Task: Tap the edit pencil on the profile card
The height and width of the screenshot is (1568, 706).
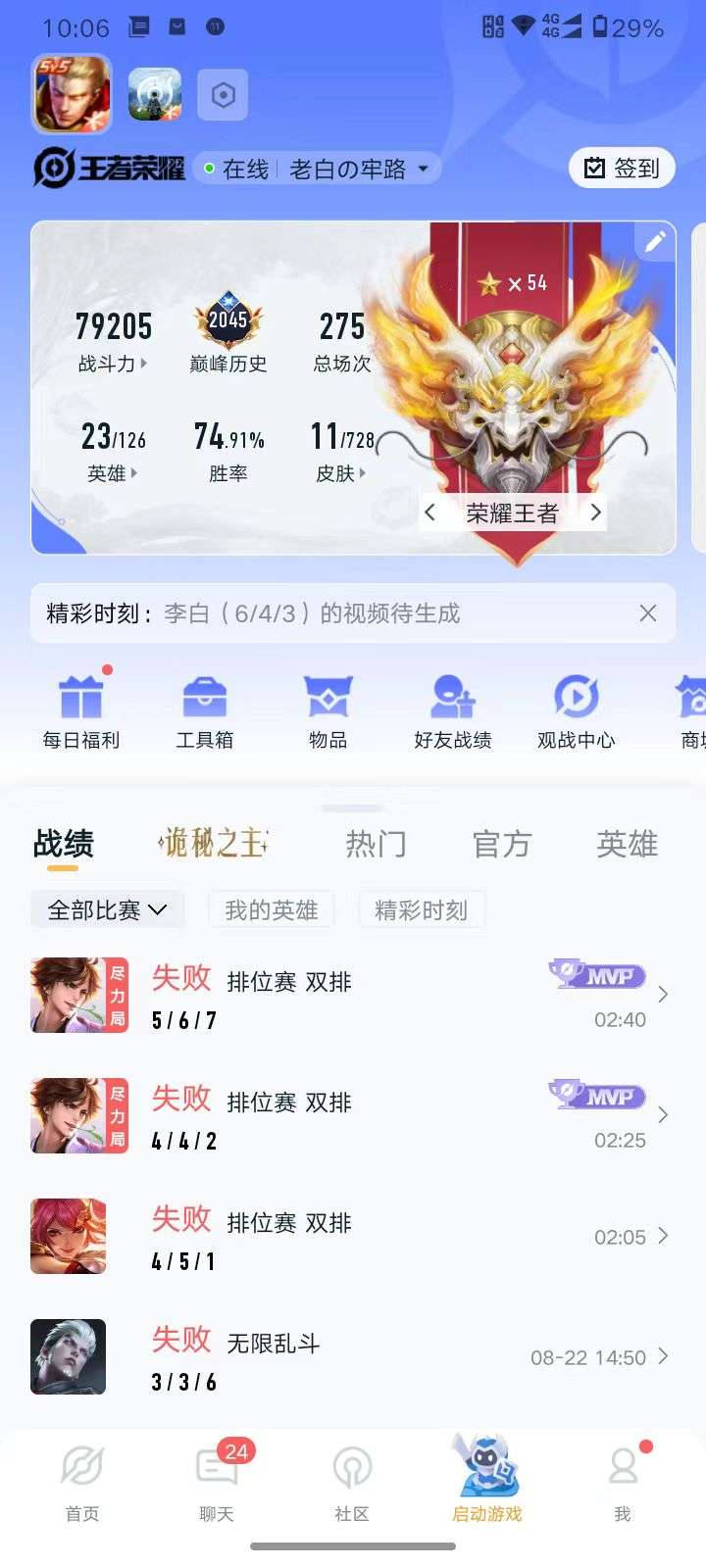Action: [655, 241]
